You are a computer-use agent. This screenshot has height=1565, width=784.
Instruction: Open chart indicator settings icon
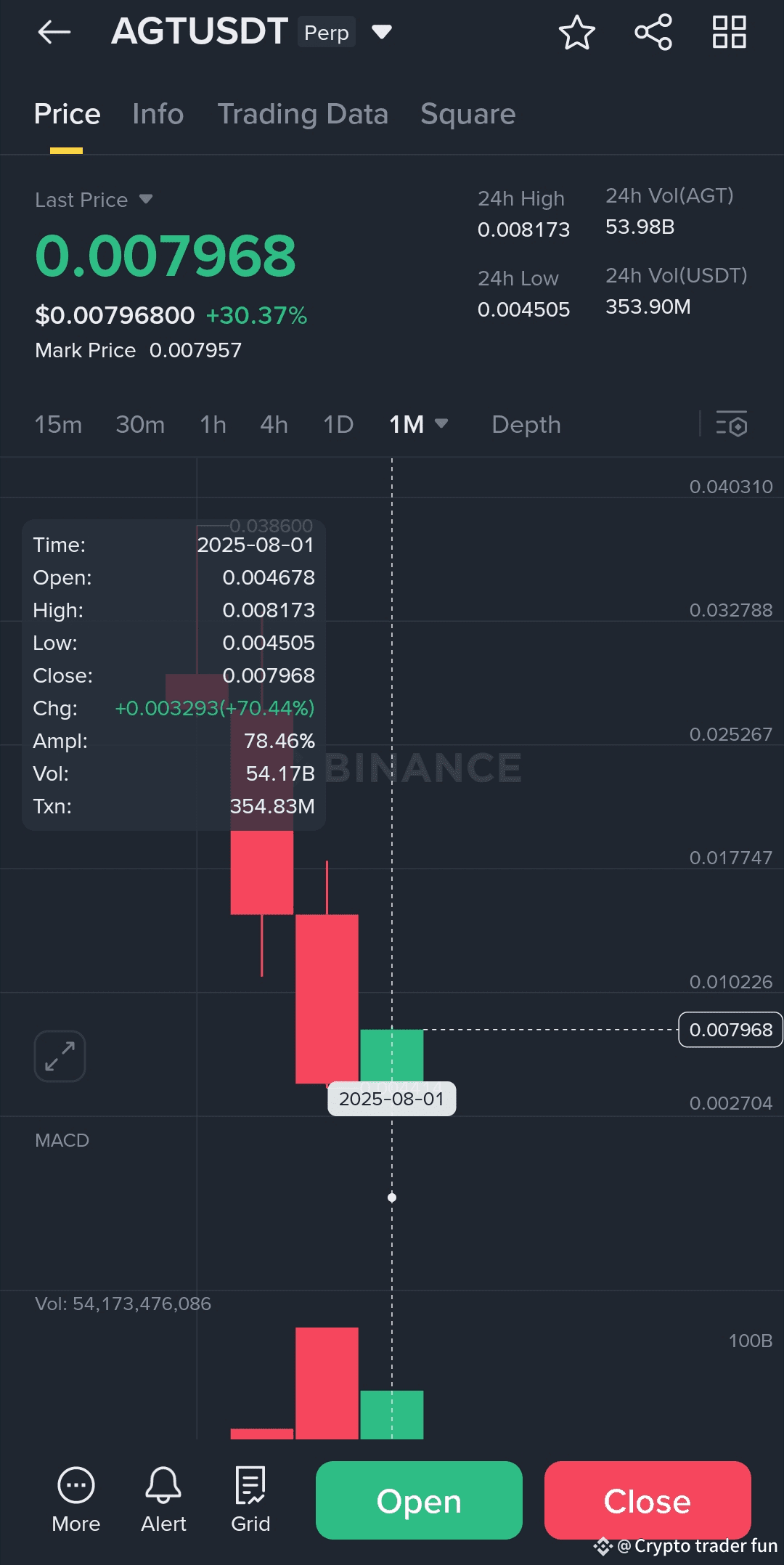tap(732, 424)
